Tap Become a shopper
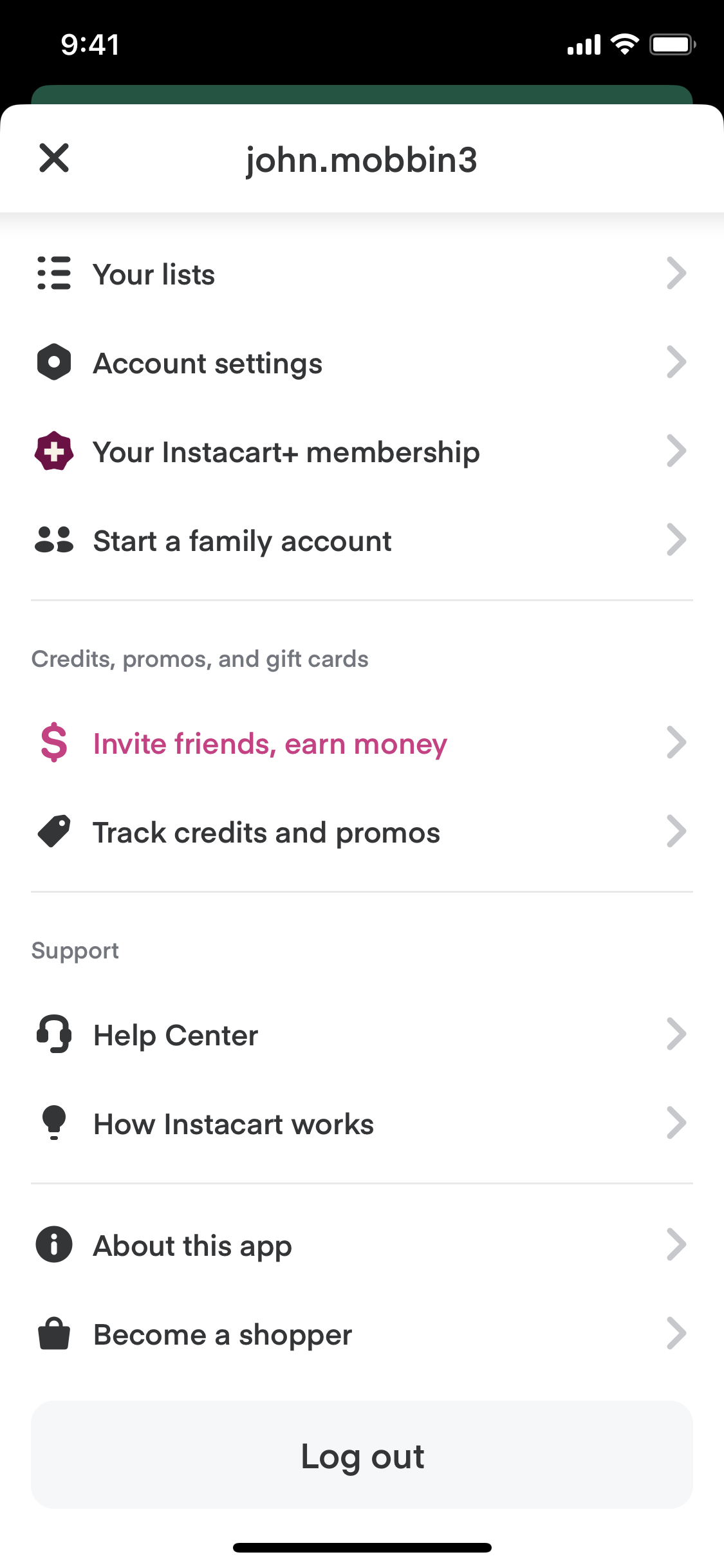The height and width of the screenshot is (1568, 724). click(x=362, y=1334)
